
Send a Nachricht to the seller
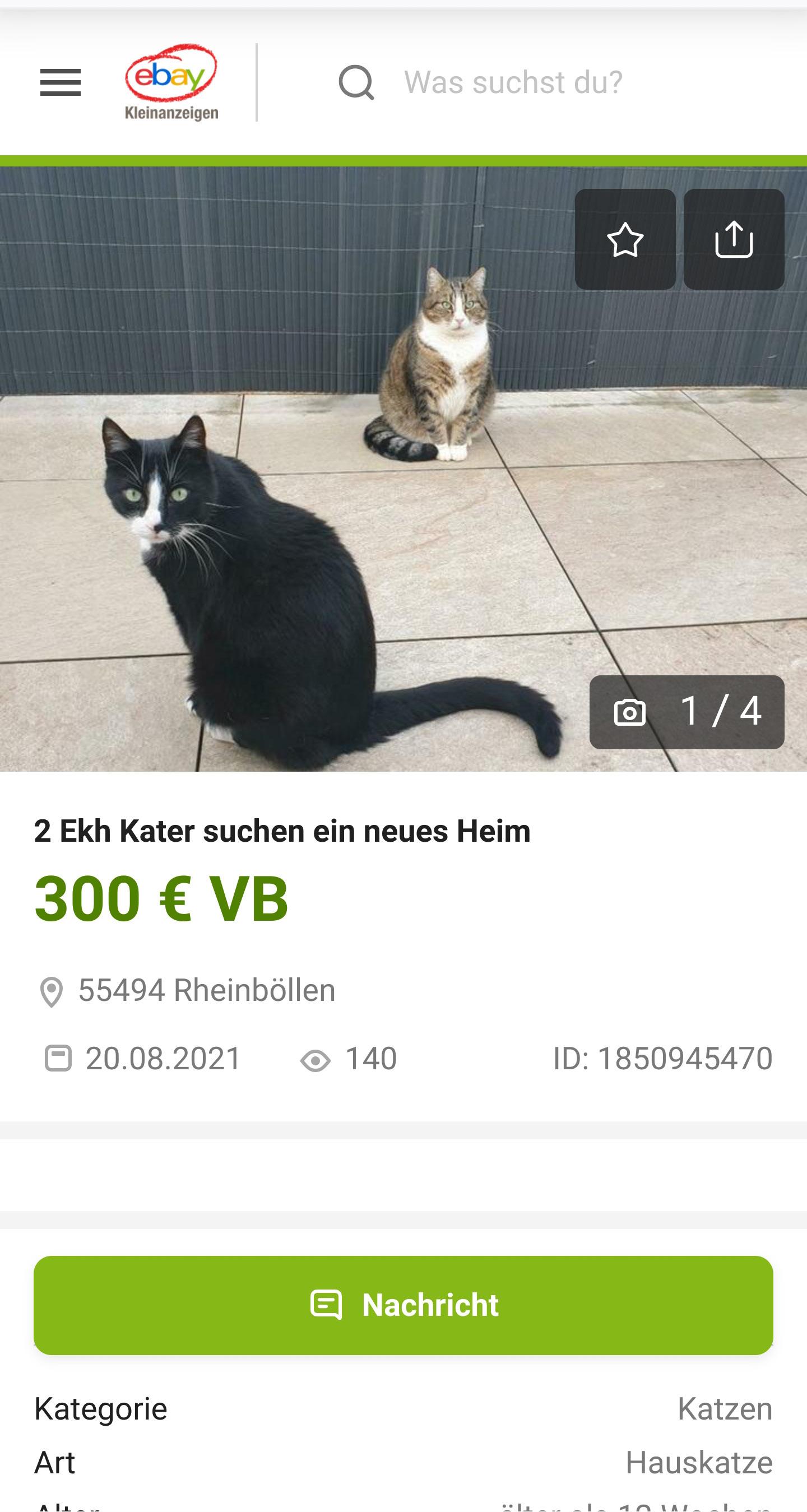[403, 1305]
